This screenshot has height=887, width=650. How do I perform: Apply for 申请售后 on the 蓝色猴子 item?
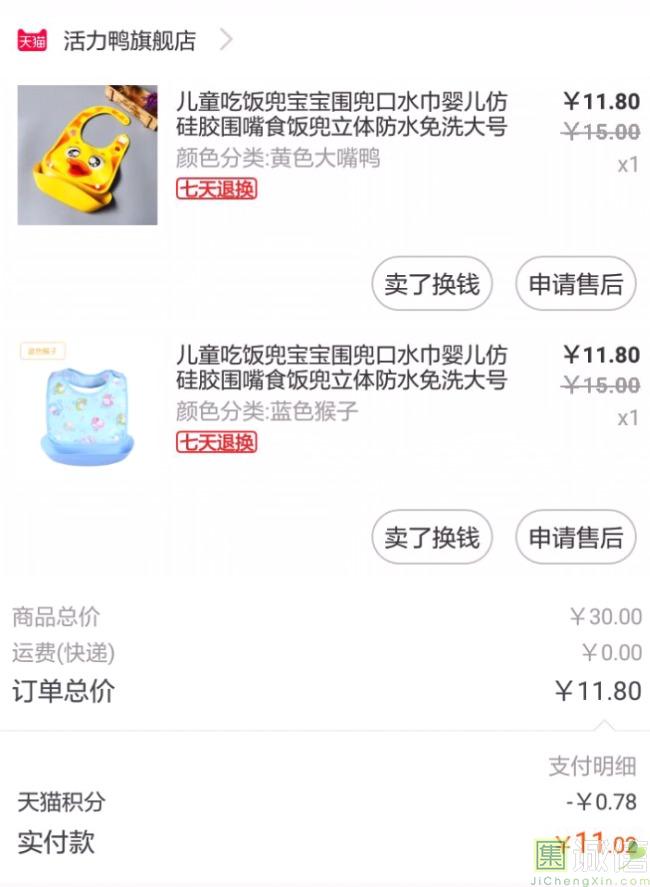(575, 538)
